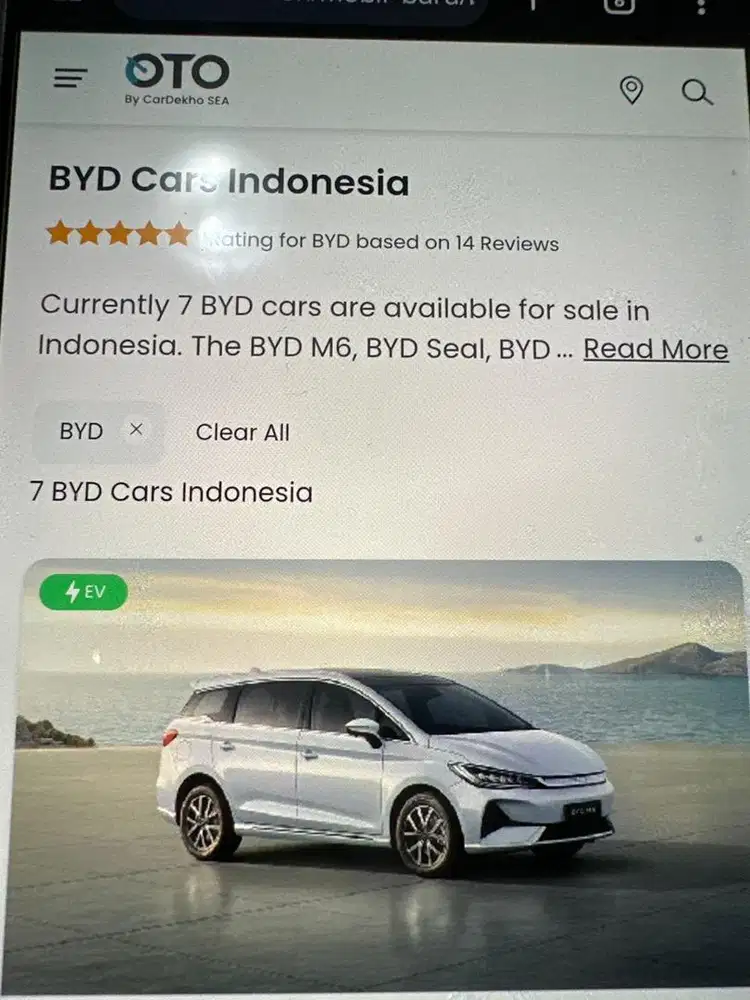Image resolution: width=750 pixels, height=1000 pixels.
Task: Deselect the BYD filter chip with its X
Action: tap(136, 430)
